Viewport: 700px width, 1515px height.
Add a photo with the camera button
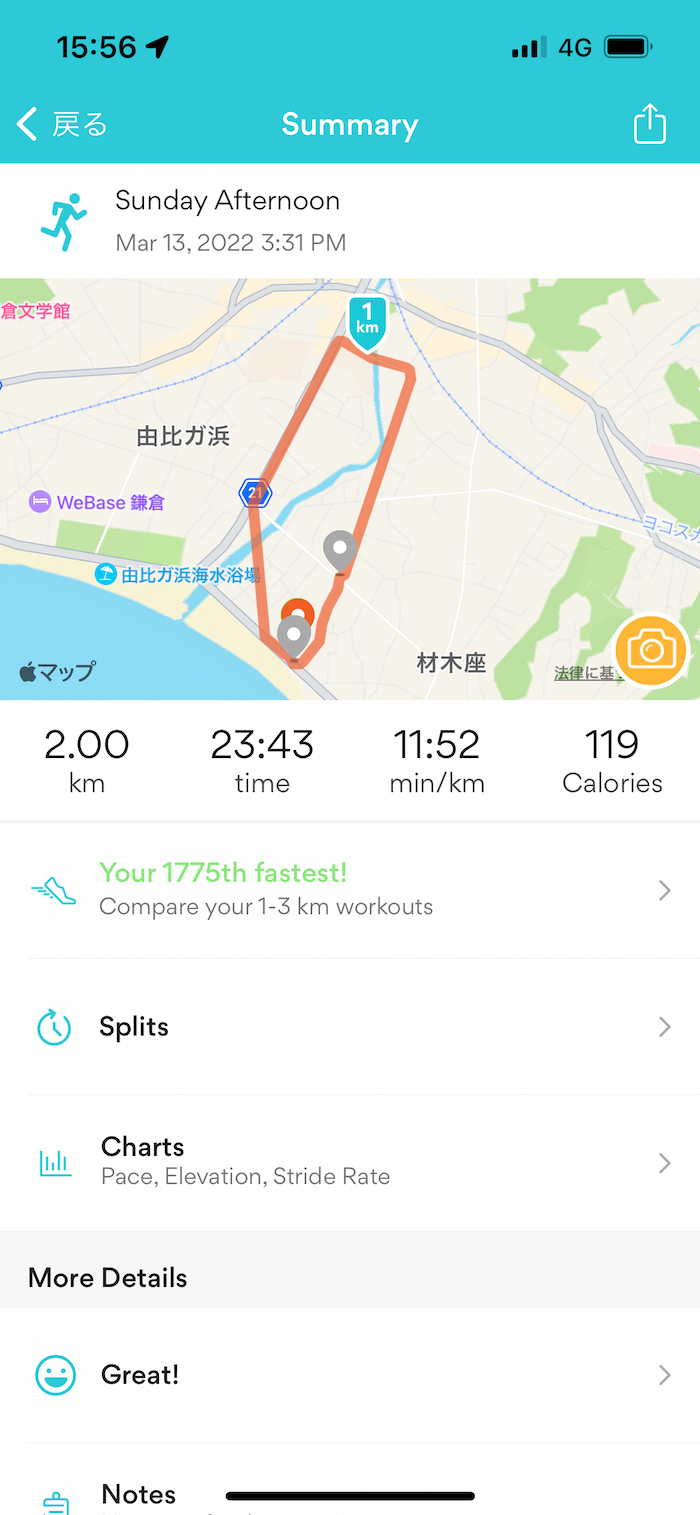coord(651,651)
